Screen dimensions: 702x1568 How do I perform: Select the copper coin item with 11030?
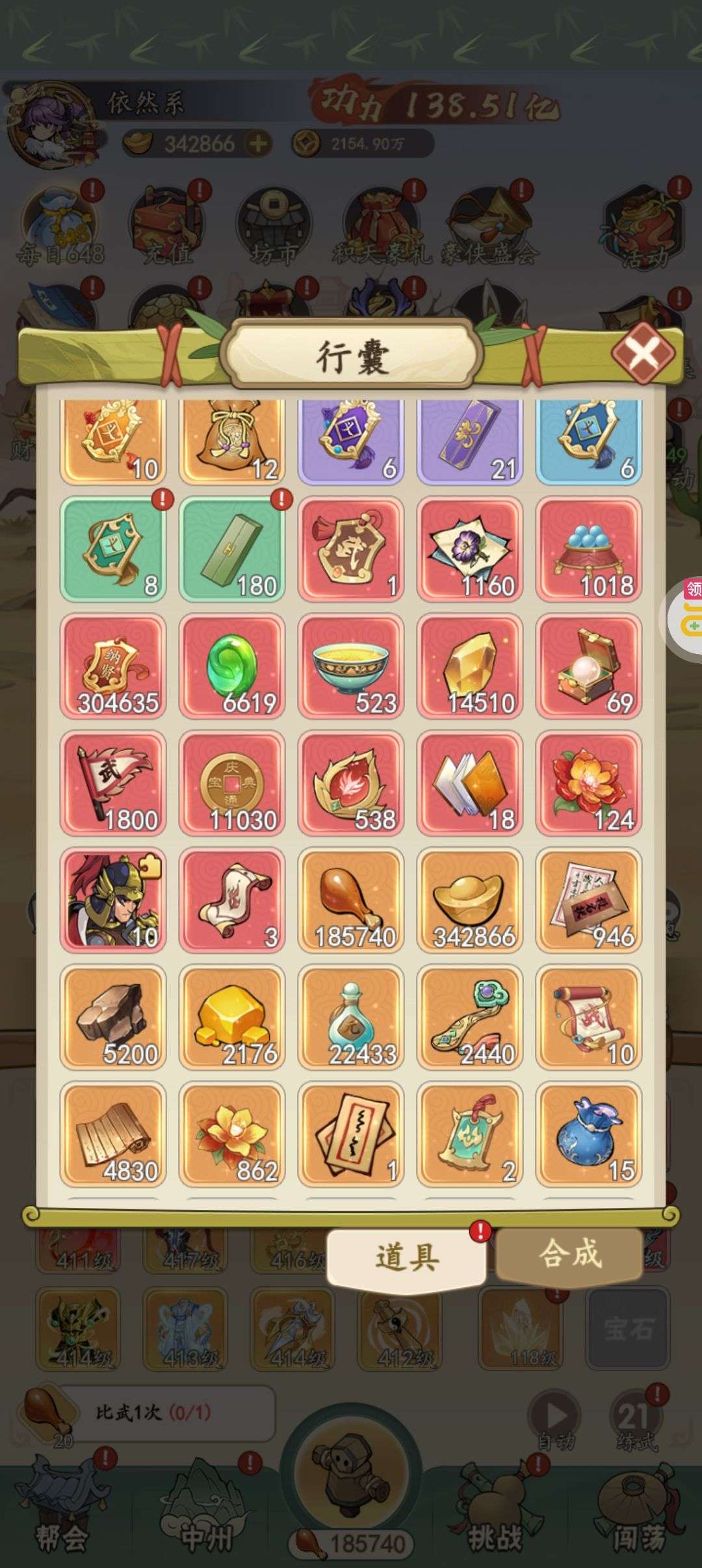tap(232, 783)
